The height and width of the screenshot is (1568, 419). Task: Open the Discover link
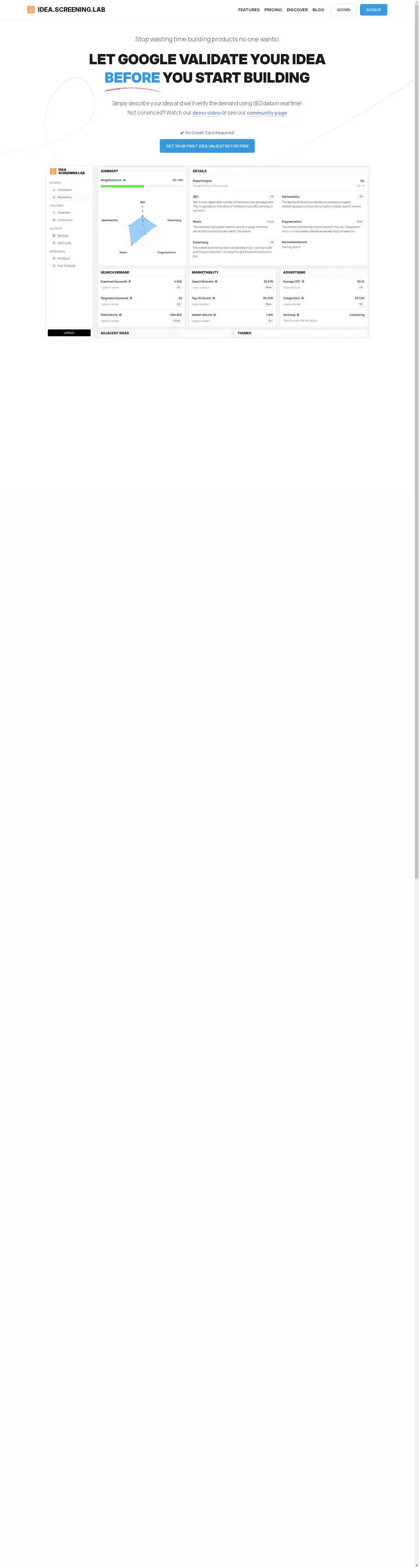click(x=297, y=10)
